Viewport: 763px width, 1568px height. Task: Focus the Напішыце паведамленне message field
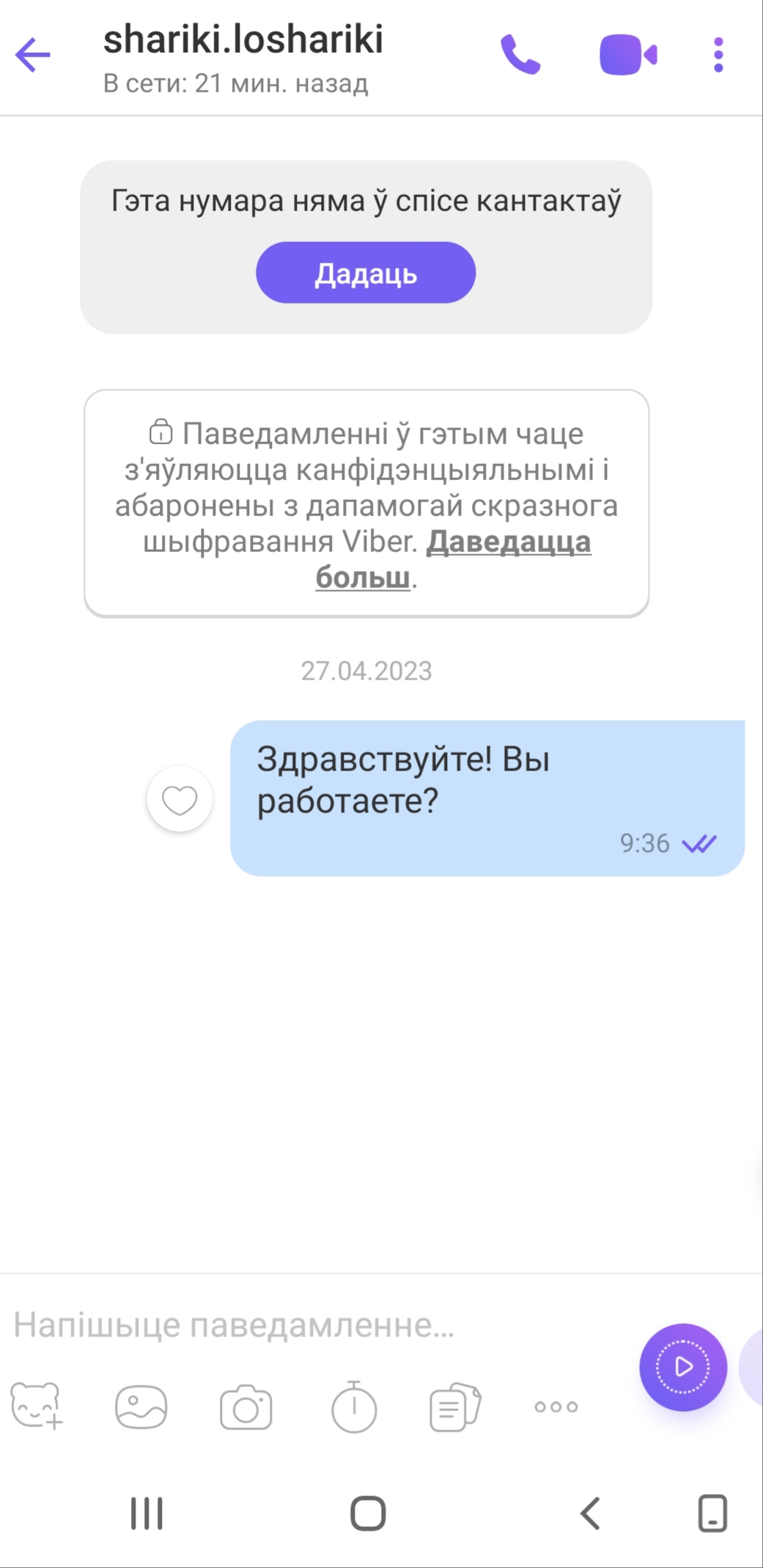pos(308,1325)
